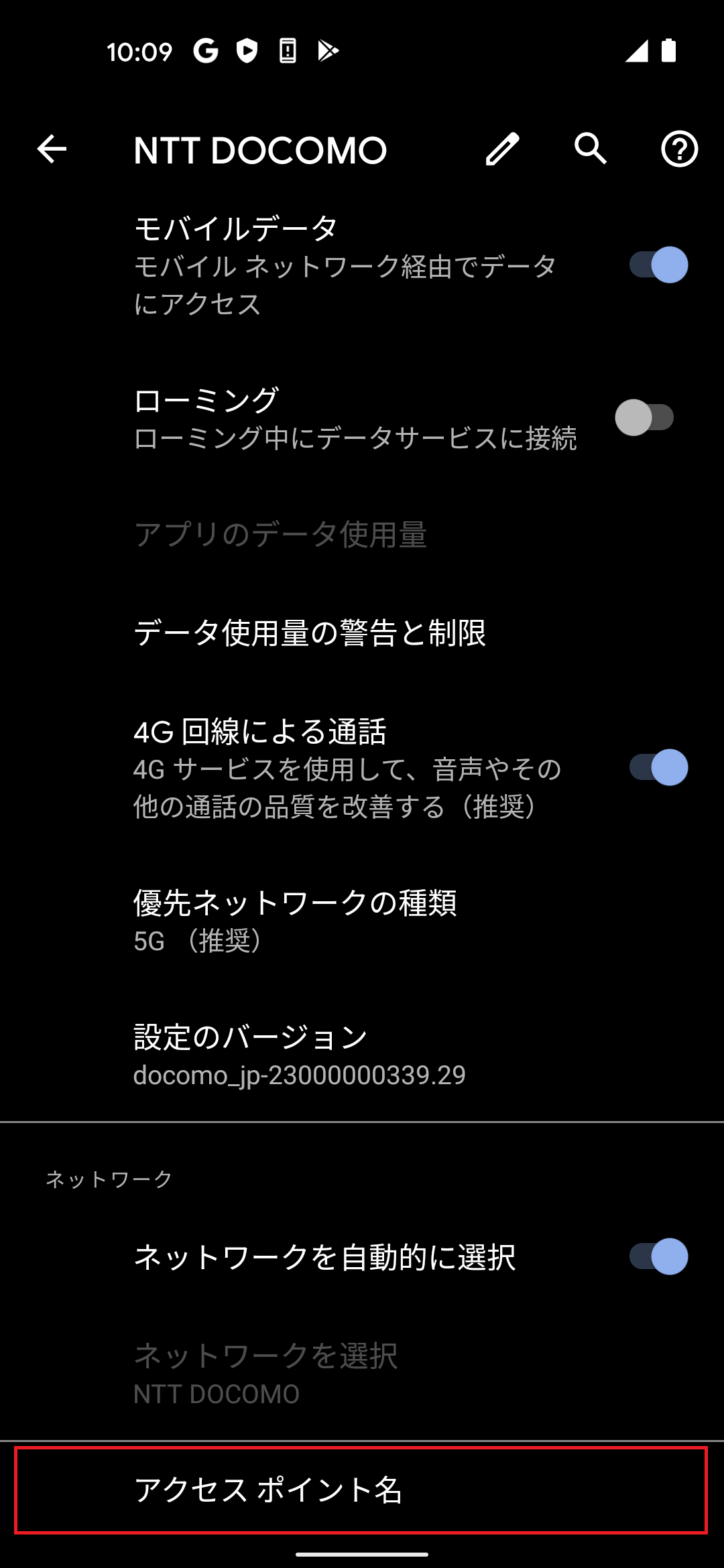Tap the battery indicator in the status bar
The height and width of the screenshot is (1568, 724).
(668, 52)
